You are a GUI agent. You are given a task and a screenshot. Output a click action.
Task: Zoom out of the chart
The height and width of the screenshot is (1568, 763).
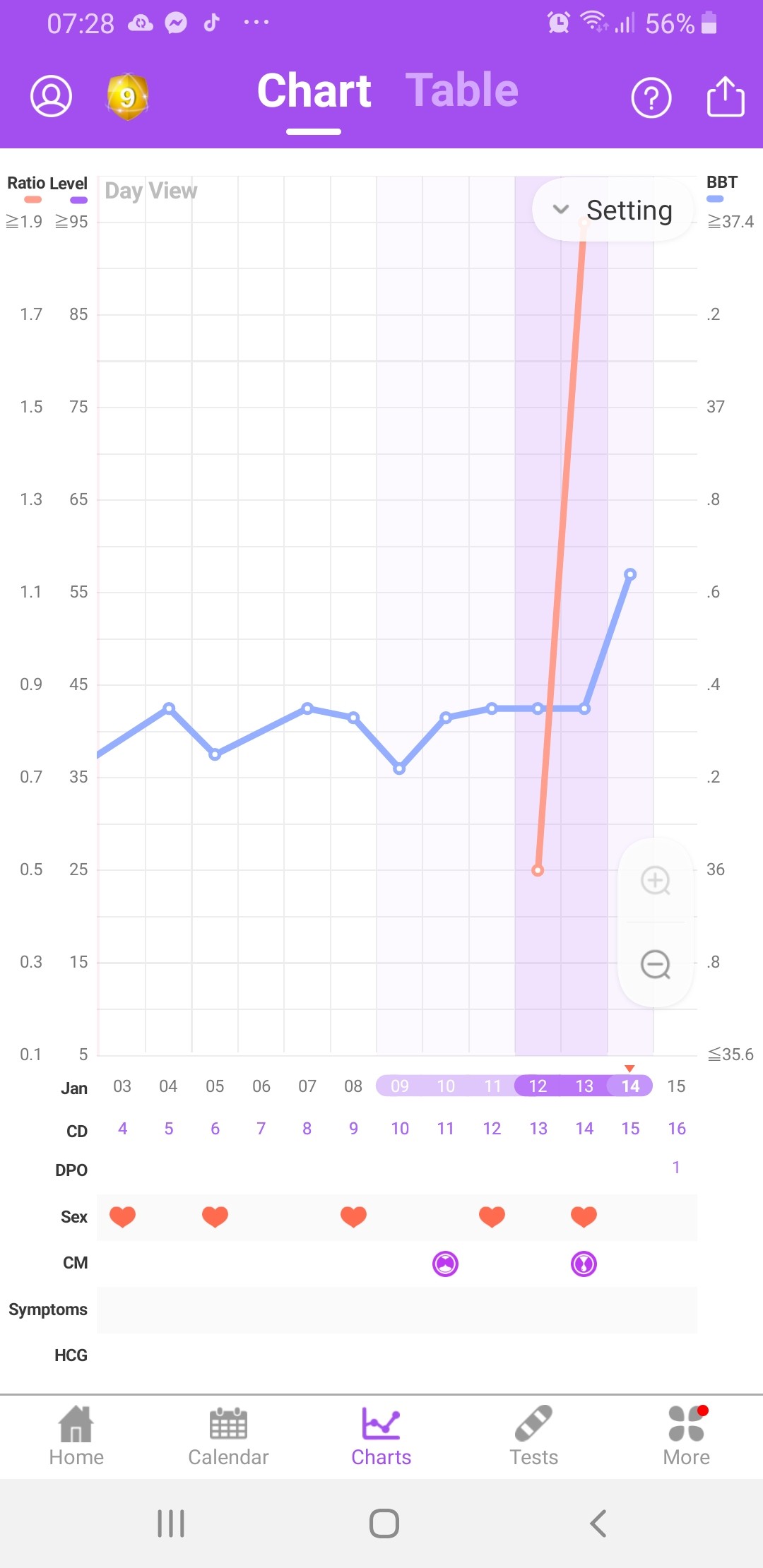point(656,964)
